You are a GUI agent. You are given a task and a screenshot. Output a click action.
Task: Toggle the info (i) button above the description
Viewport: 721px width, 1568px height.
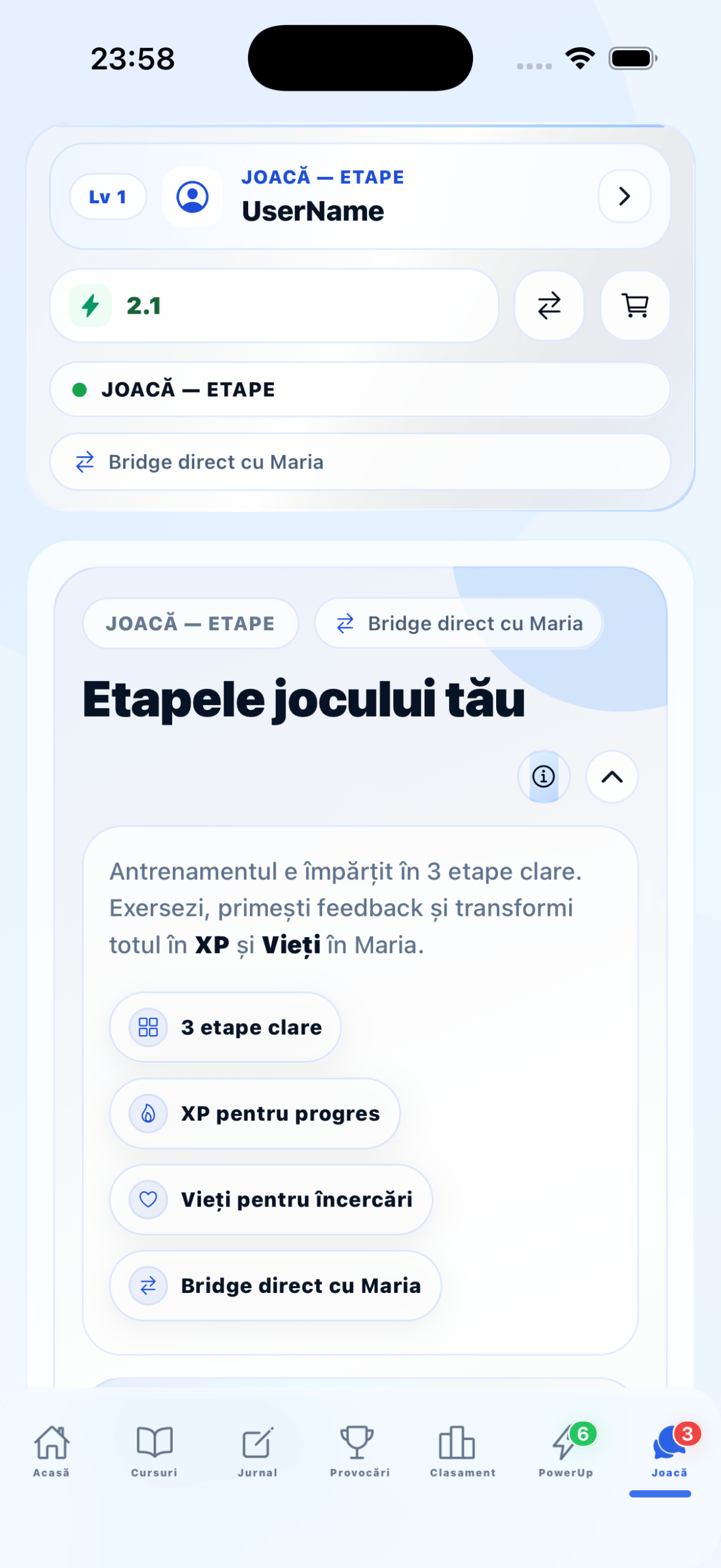point(543,777)
